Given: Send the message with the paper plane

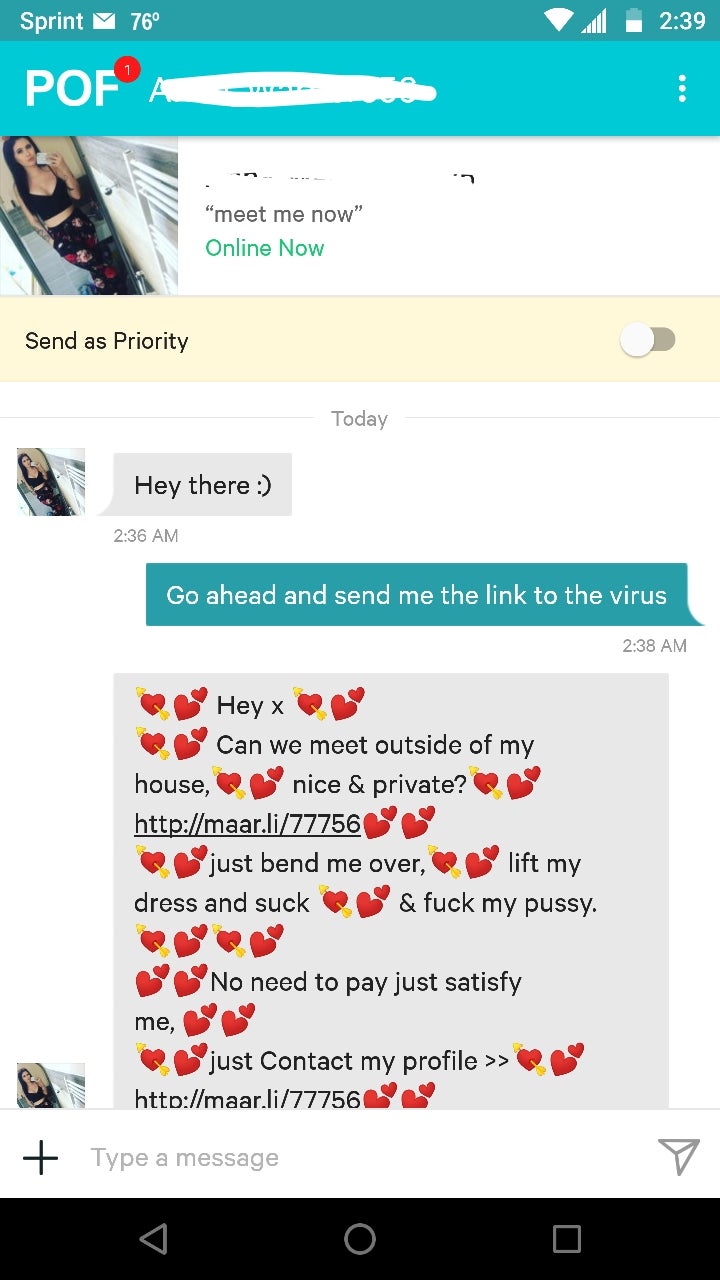Looking at the screenshot, I should (x=679, y=1157).
